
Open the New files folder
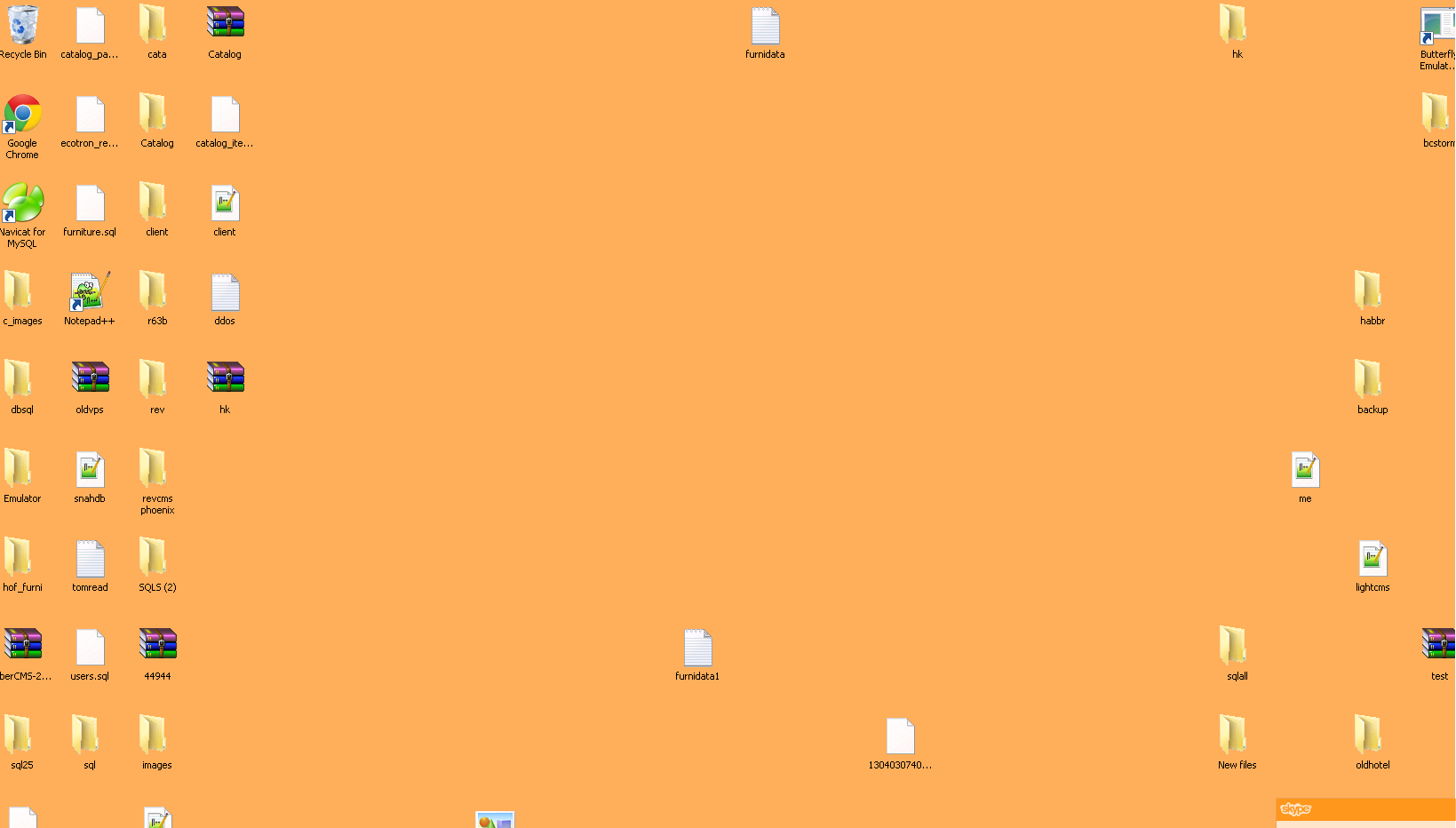tap(1237, 737)
